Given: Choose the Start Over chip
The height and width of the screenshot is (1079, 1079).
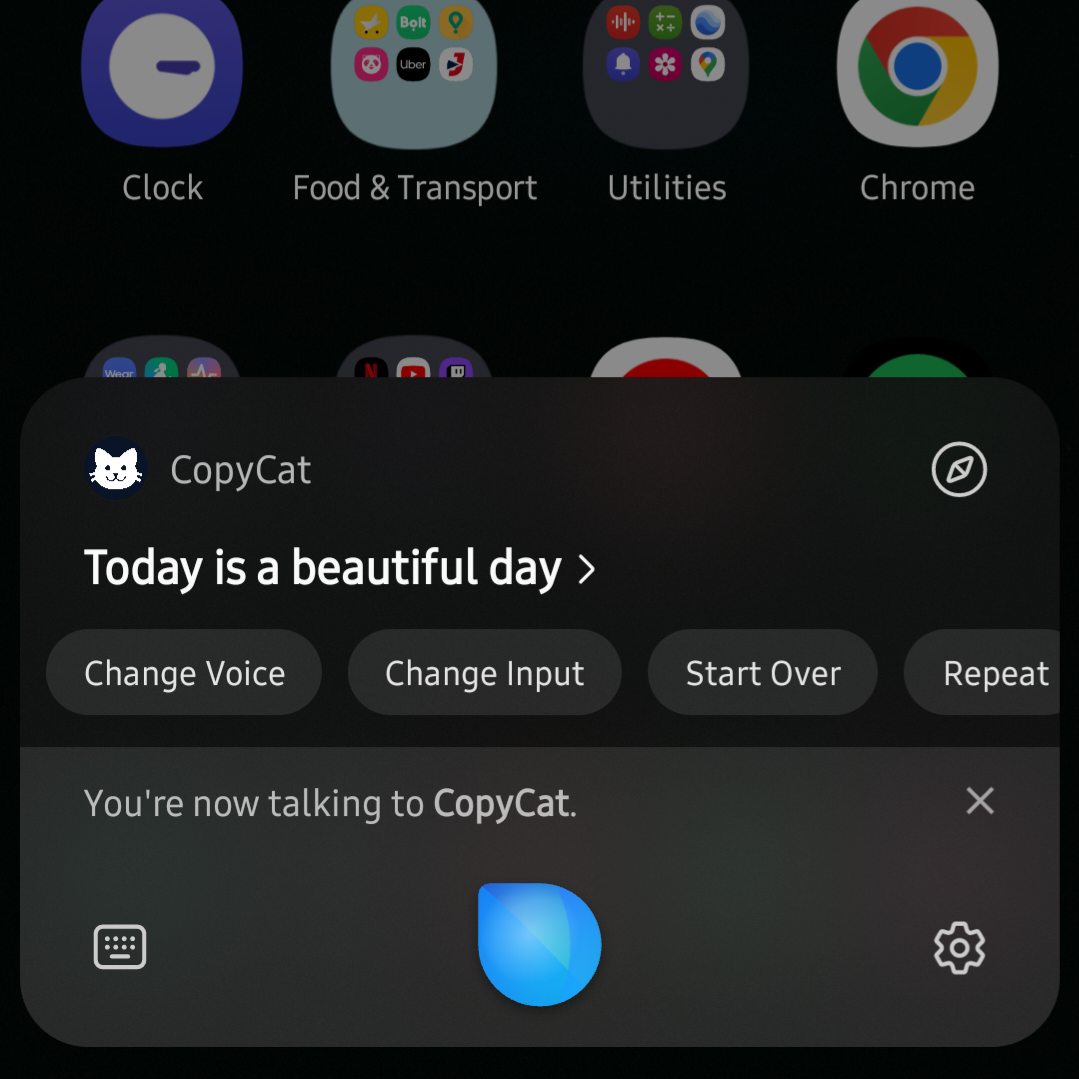Looking at the screenshot, I should [763, 673].
